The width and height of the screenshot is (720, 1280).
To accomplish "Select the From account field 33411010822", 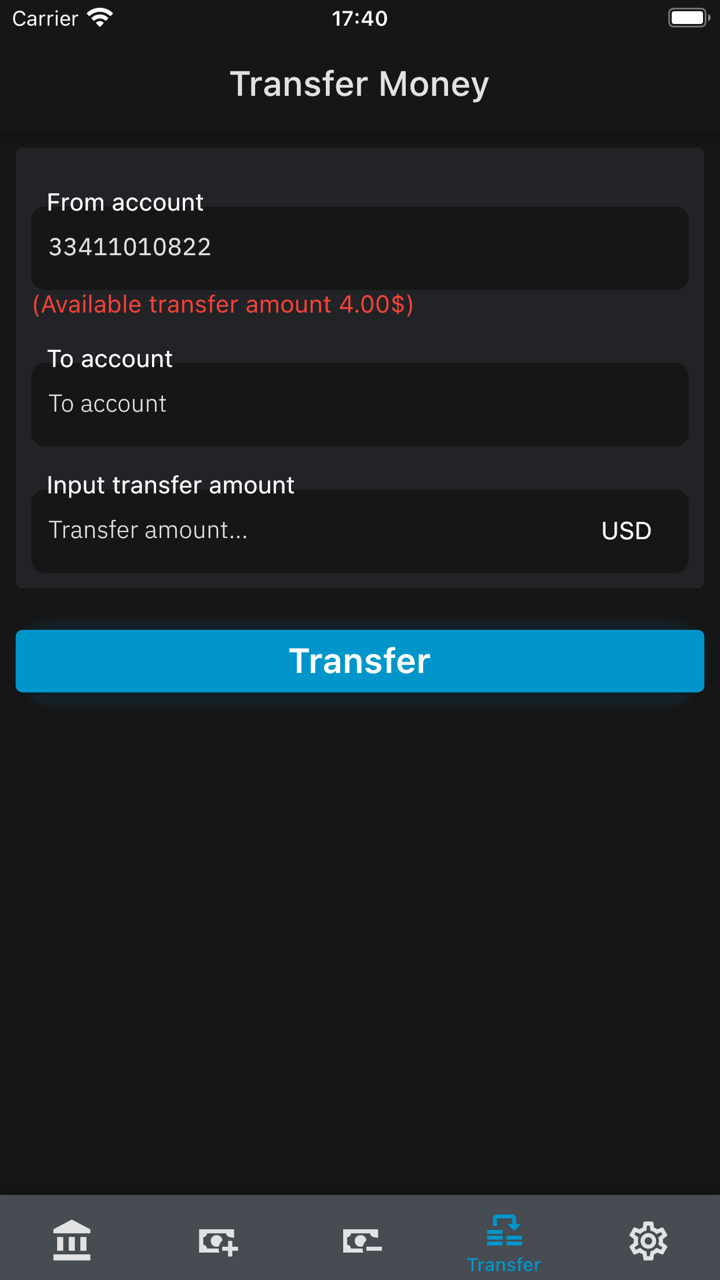I will (x=359, y=248).
